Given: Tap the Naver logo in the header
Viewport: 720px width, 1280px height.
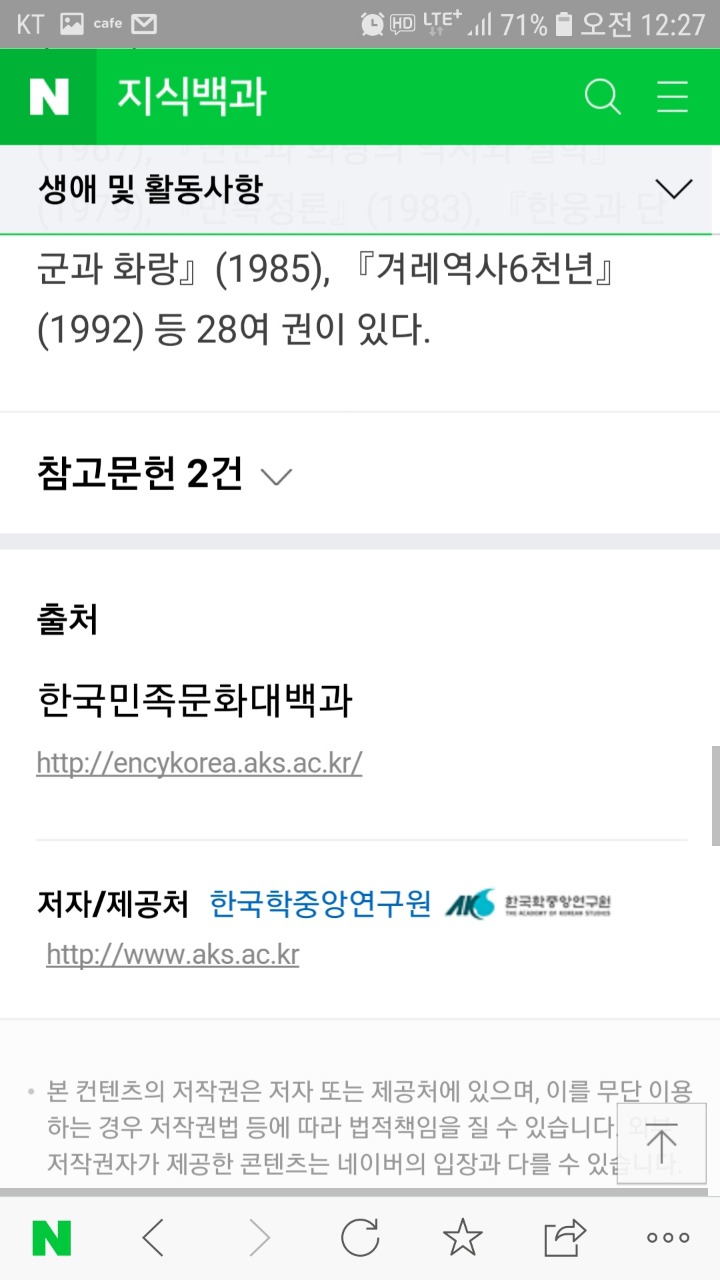Looking at the screenshot, I should (x=48, y=97).
